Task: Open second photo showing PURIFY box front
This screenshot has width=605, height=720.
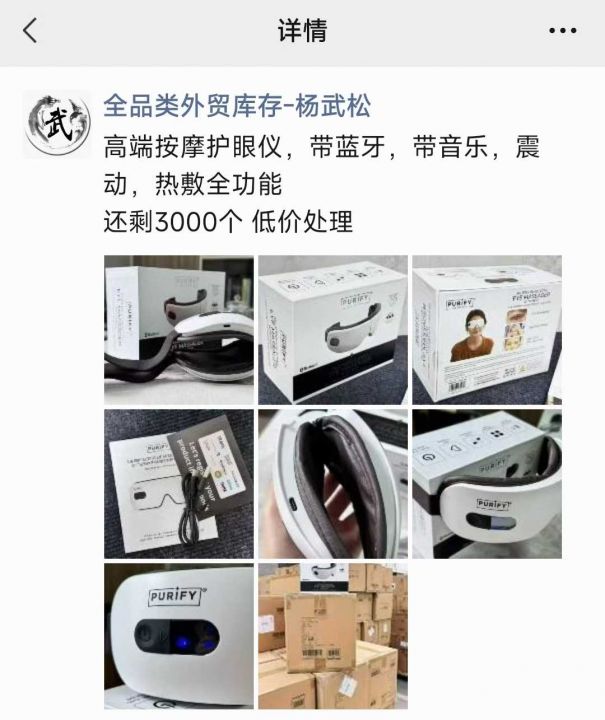Action: click(x=333, y=330)
